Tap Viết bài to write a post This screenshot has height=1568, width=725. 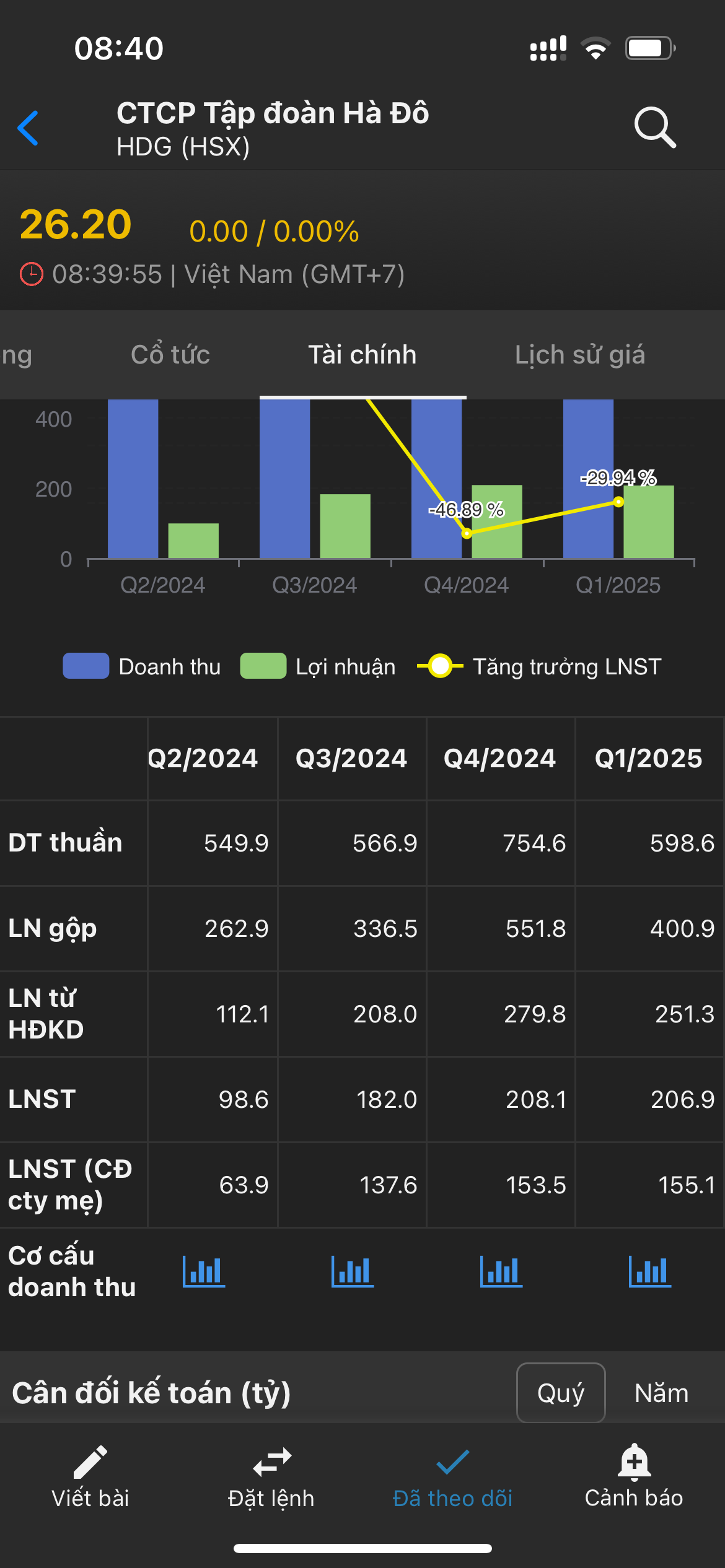pyautogui.click(x=90, y=1478)
